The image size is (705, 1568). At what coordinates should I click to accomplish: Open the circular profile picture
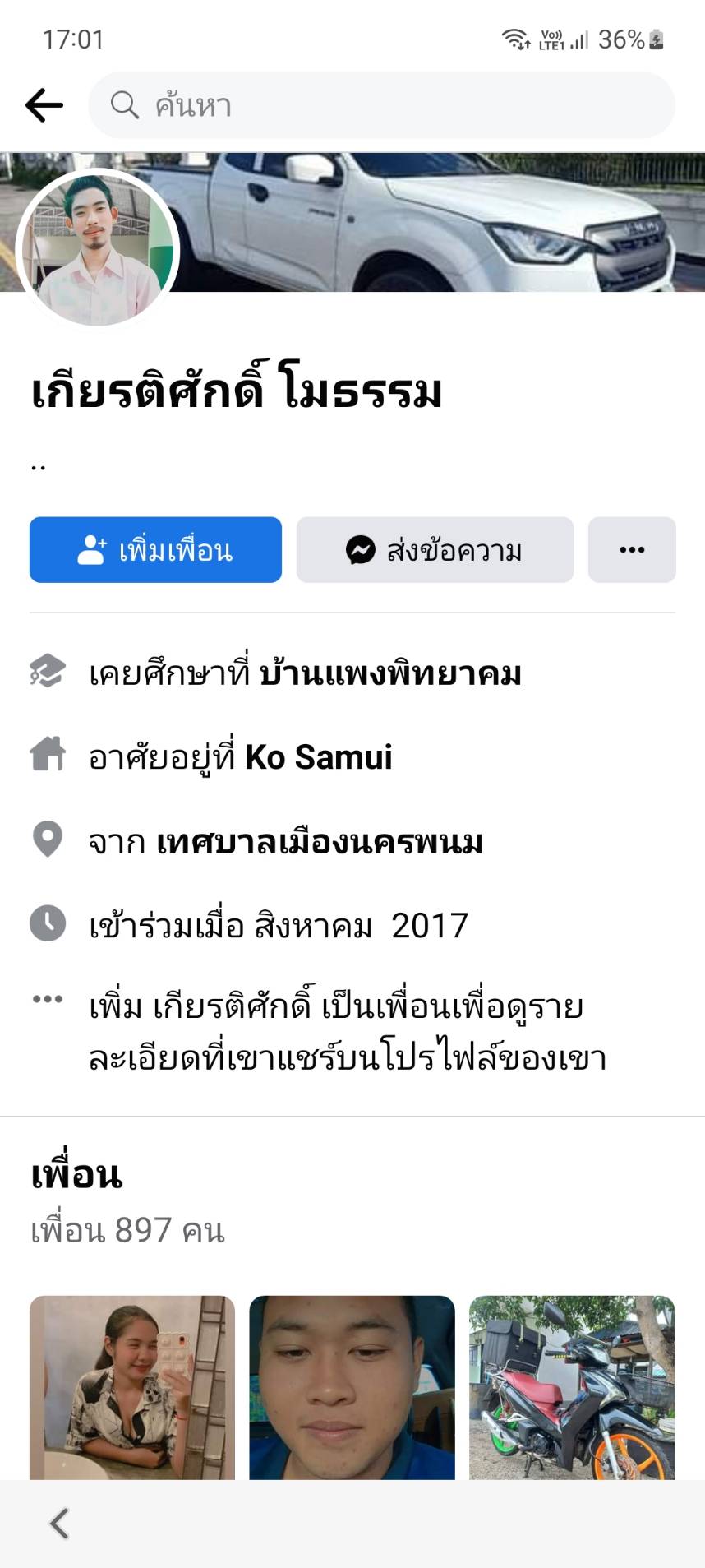tap(98, 248)
